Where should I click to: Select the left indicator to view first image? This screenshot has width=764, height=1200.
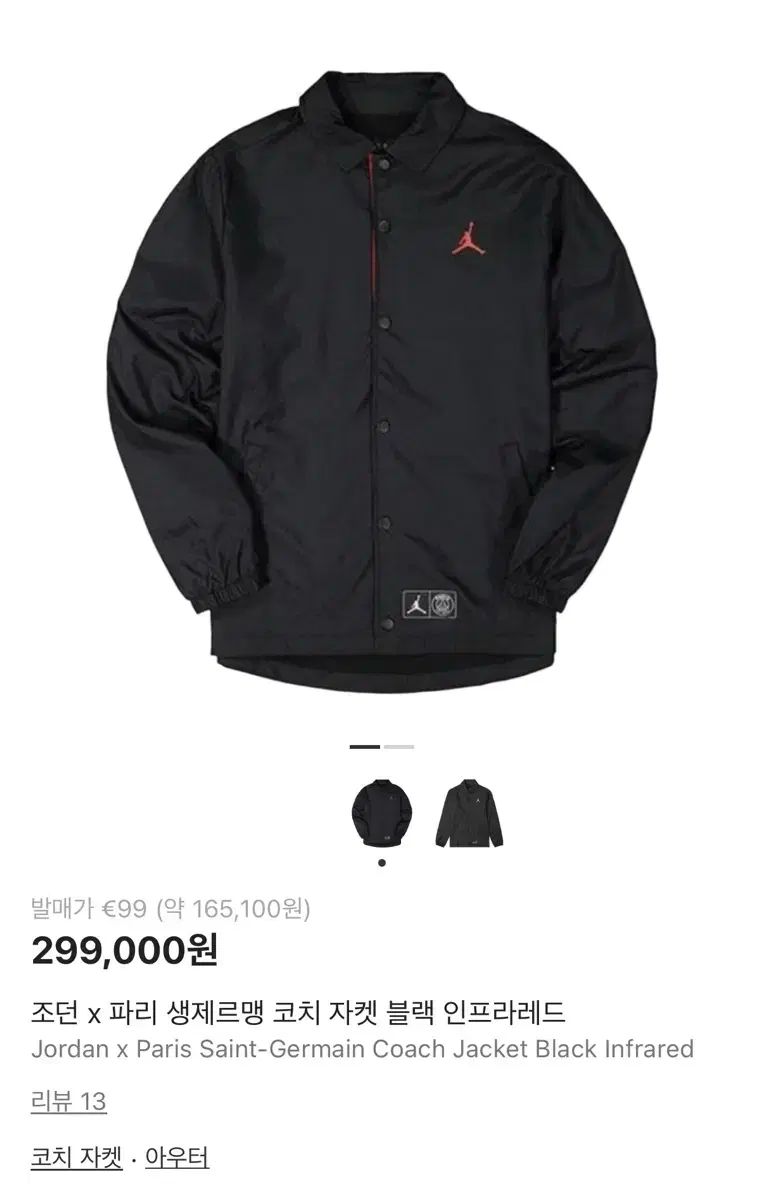363,746
